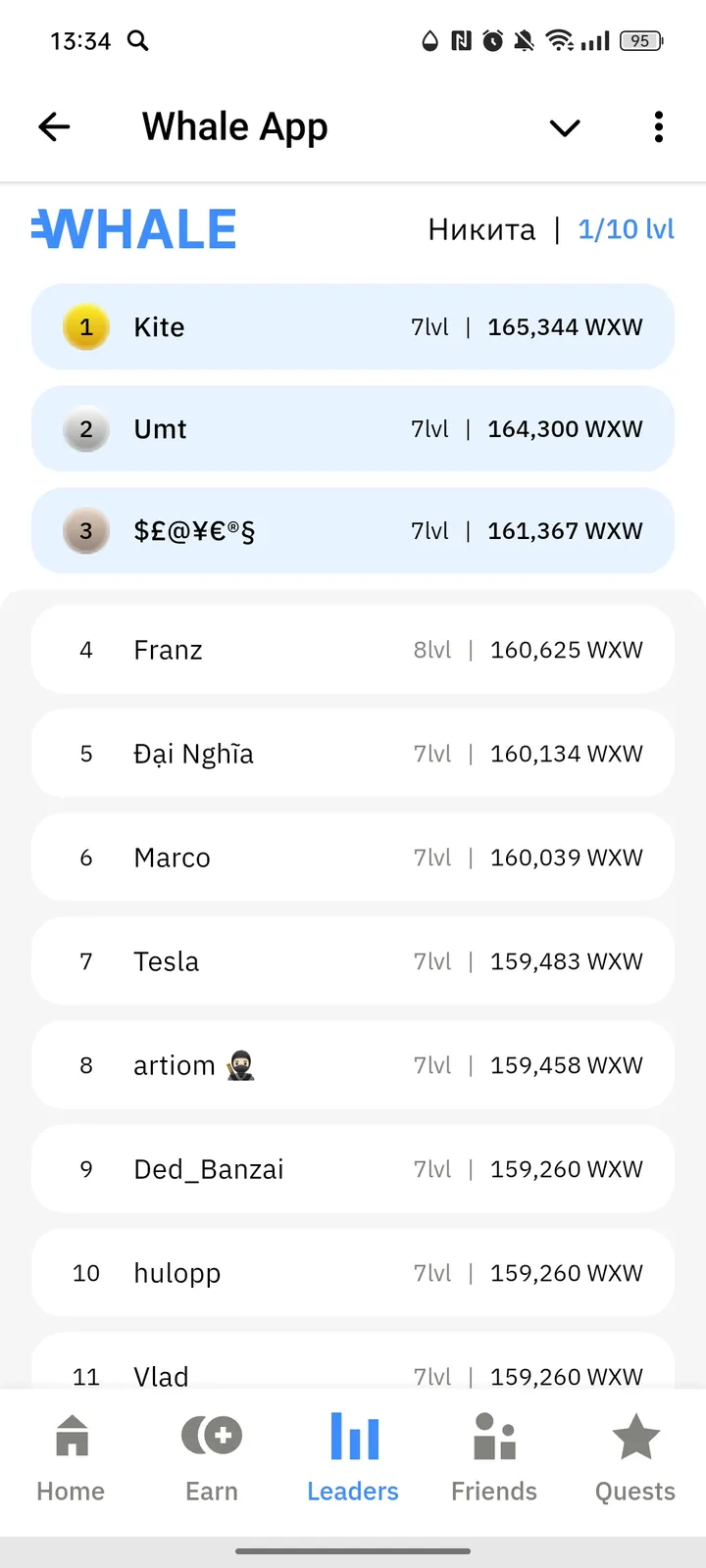The height and width of the screenshot is (1568, 706).
Task: Open the Whale App dropdown chevron
Action: pyautogui.click(x=565, y=128)
